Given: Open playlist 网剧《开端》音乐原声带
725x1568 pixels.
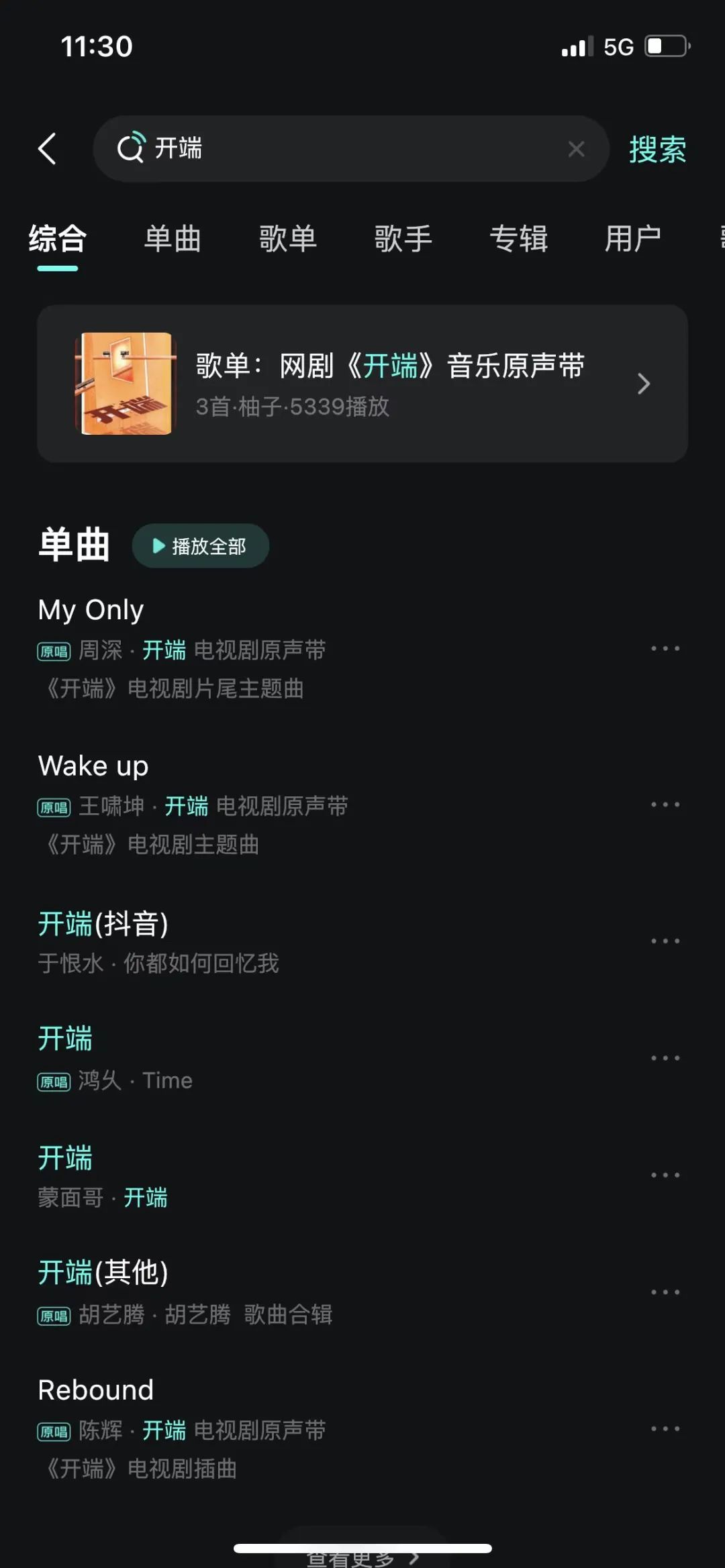Looking at the screenshot, I should click(x=362, y=384).
